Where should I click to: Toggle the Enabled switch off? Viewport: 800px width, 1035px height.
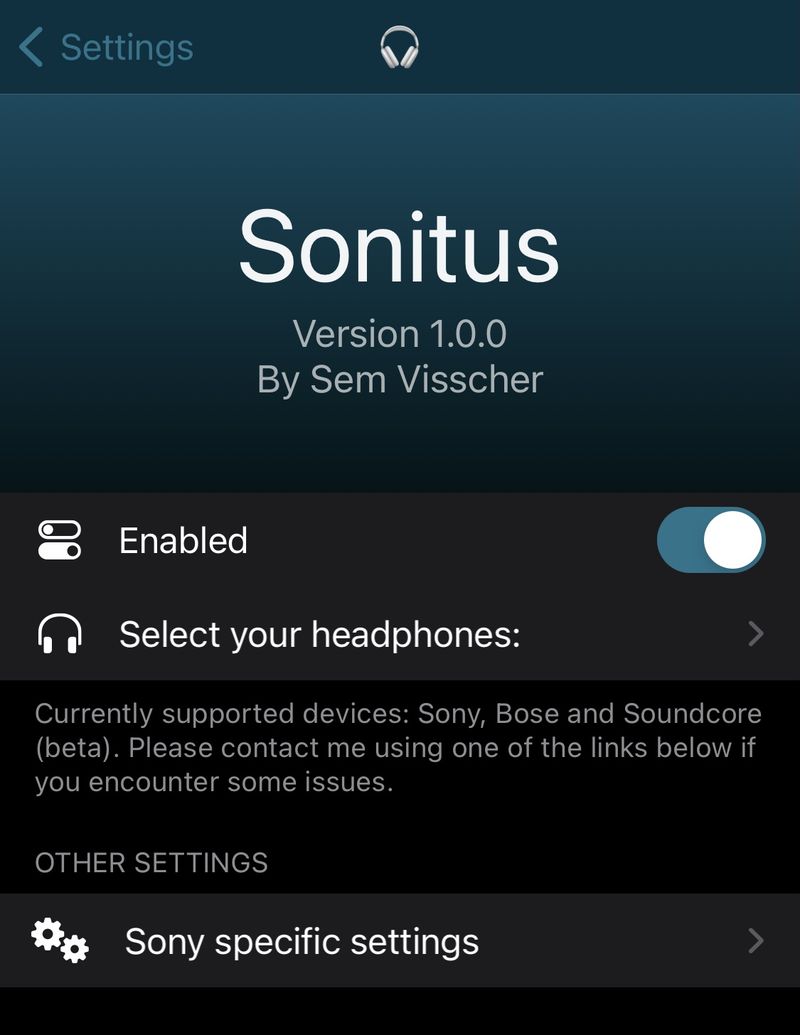pos(710,540)
